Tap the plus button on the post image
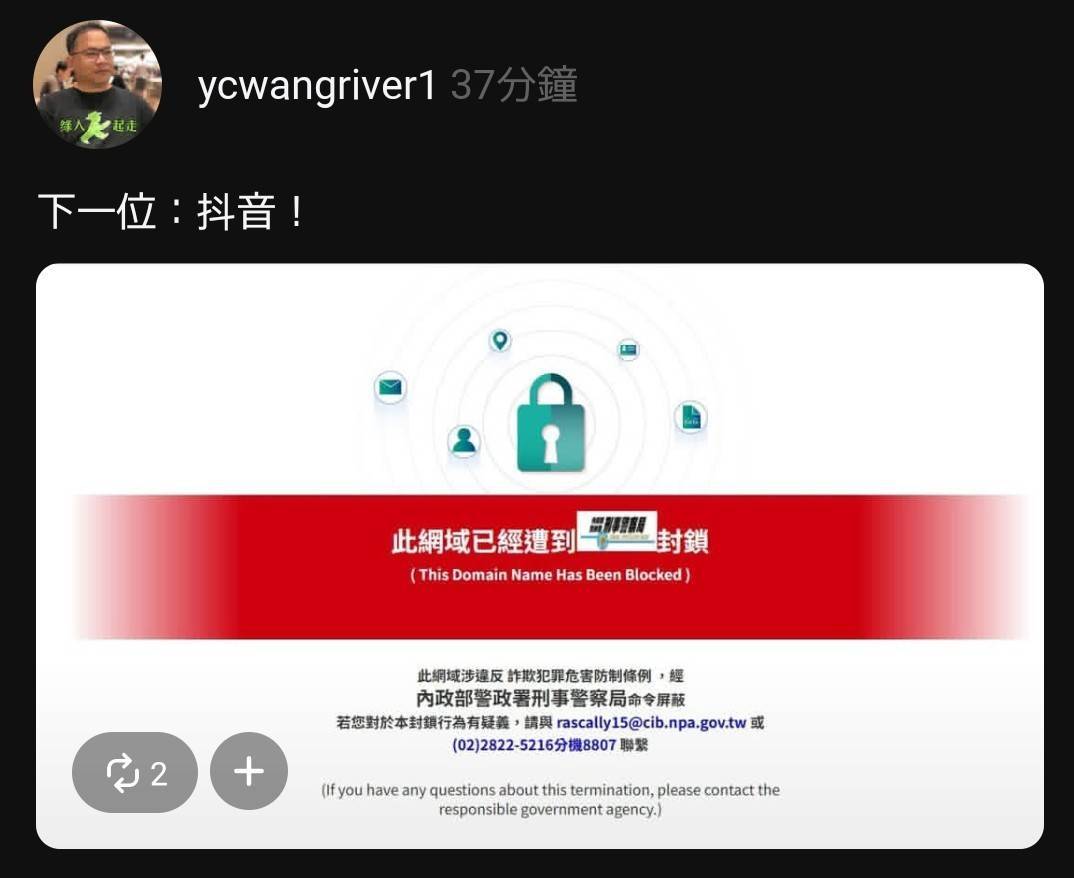 (249, 772)
